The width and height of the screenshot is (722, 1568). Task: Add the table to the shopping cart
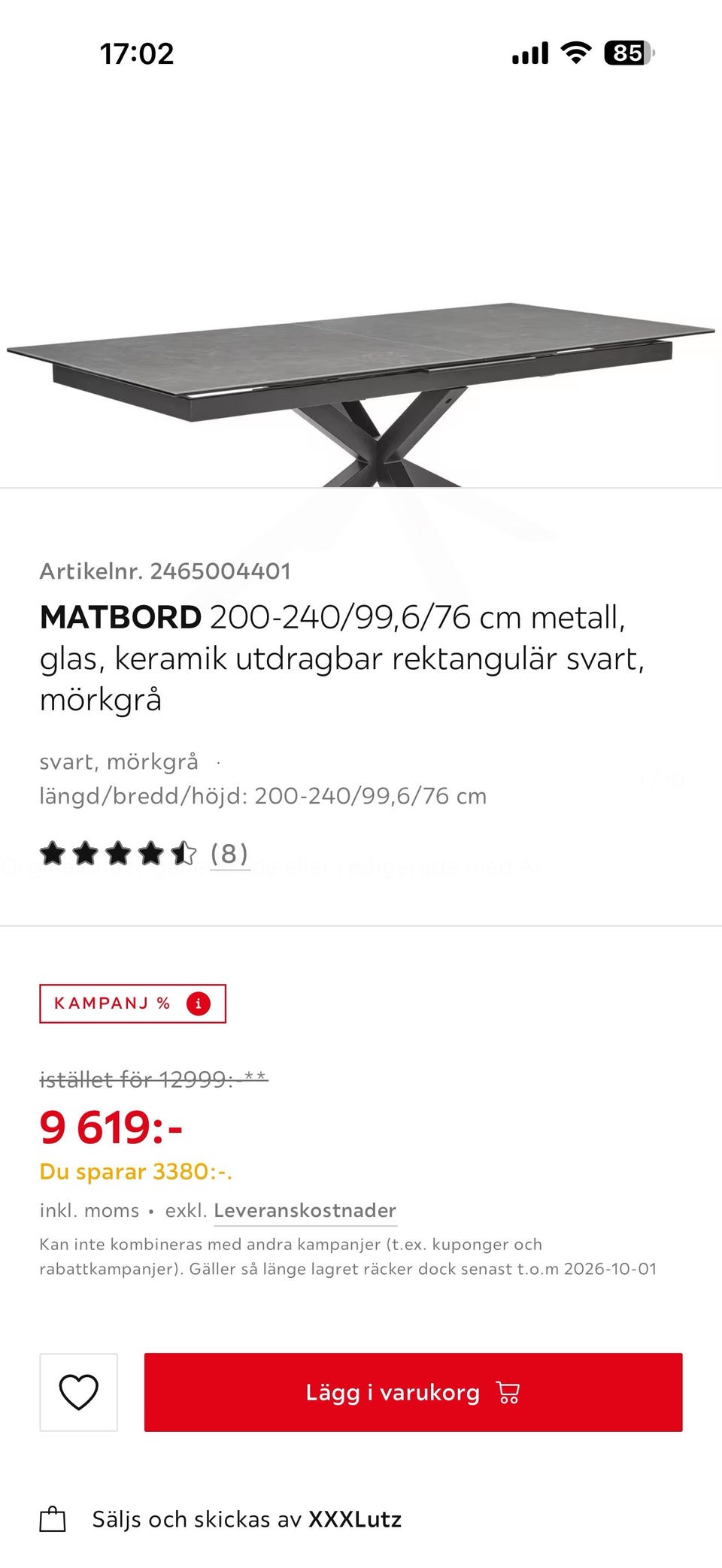pos(413,1392)
